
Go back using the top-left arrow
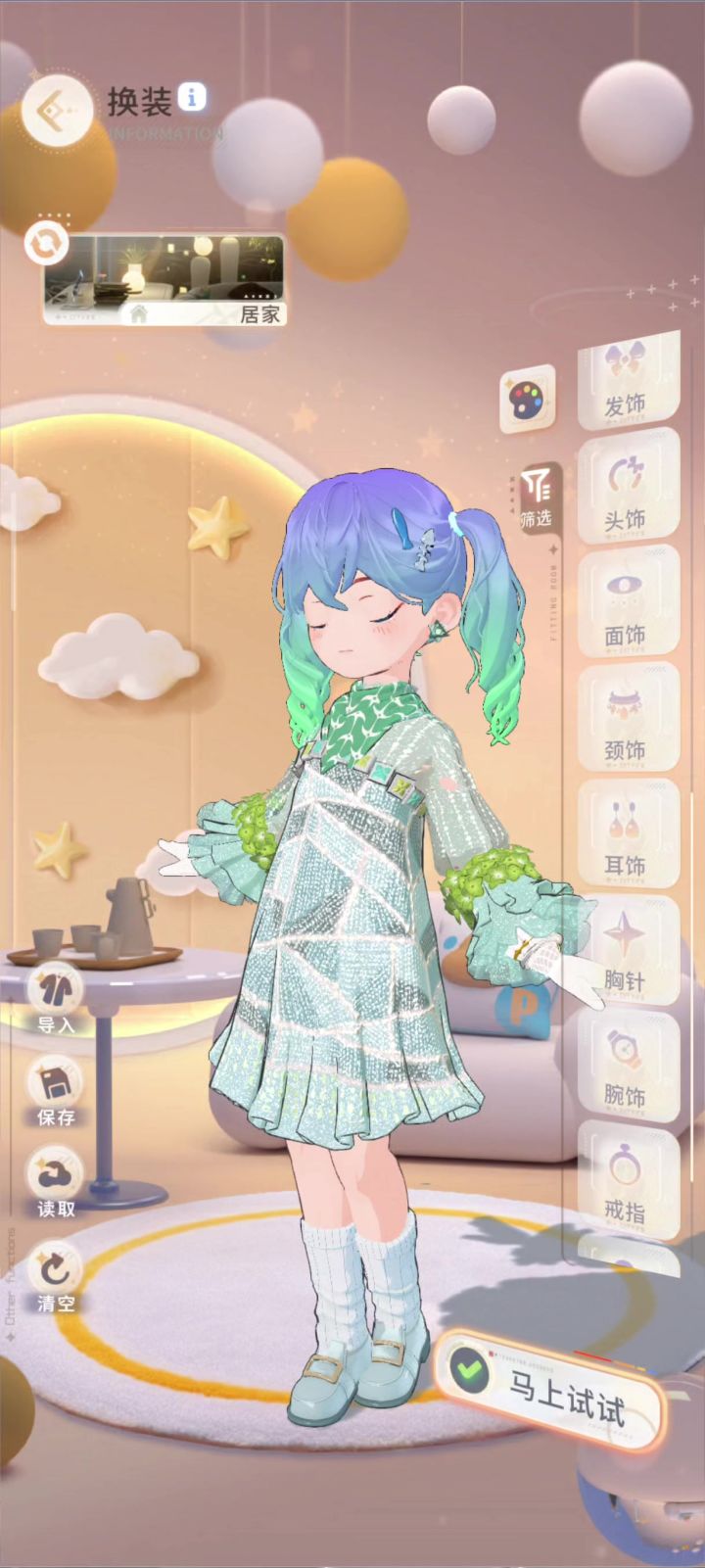click(x=57, y=110)
